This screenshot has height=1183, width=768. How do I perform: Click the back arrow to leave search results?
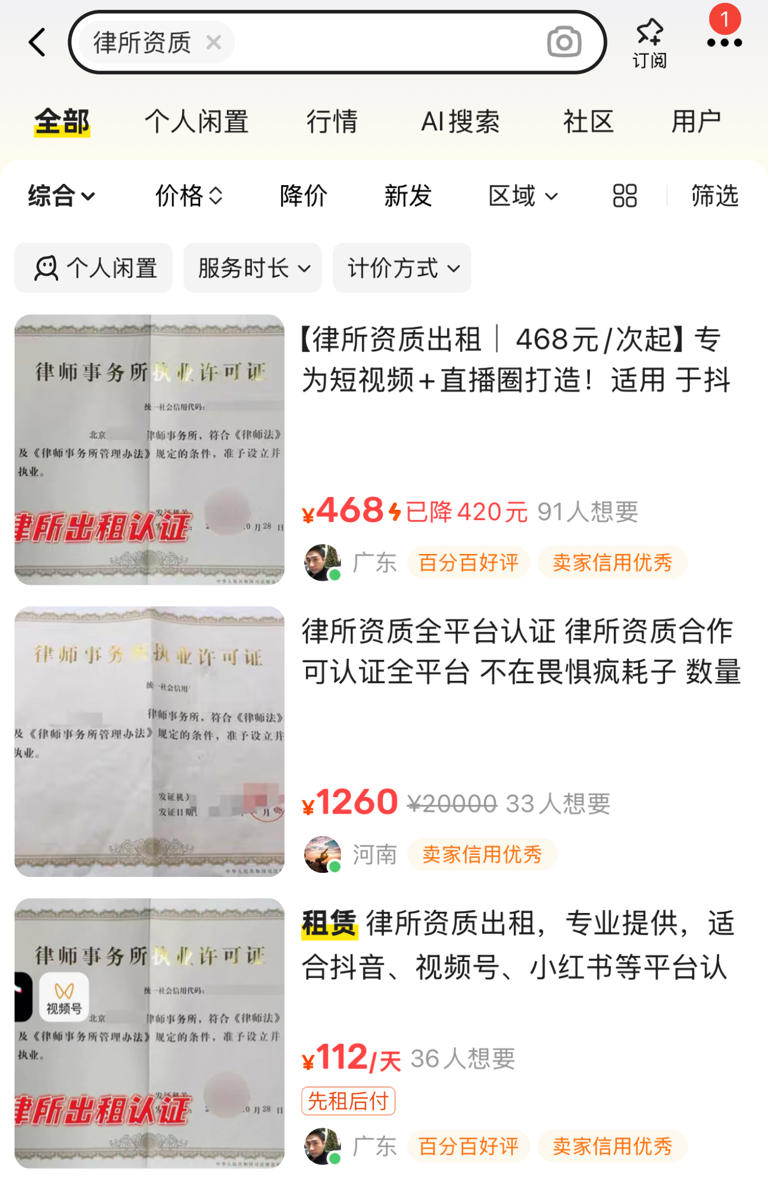tap(36, 42)
